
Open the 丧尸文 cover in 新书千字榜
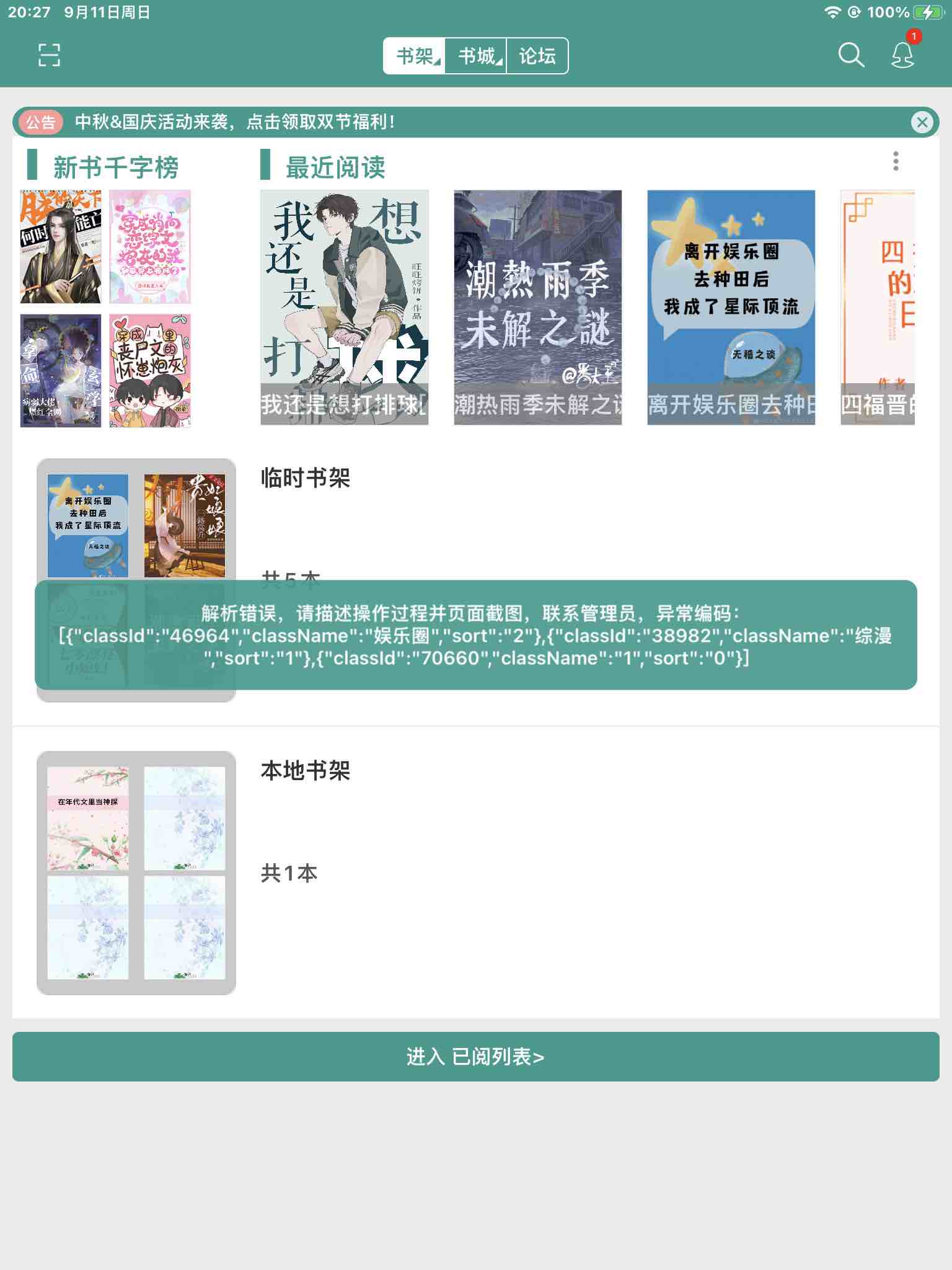click(x=150, y=370)
